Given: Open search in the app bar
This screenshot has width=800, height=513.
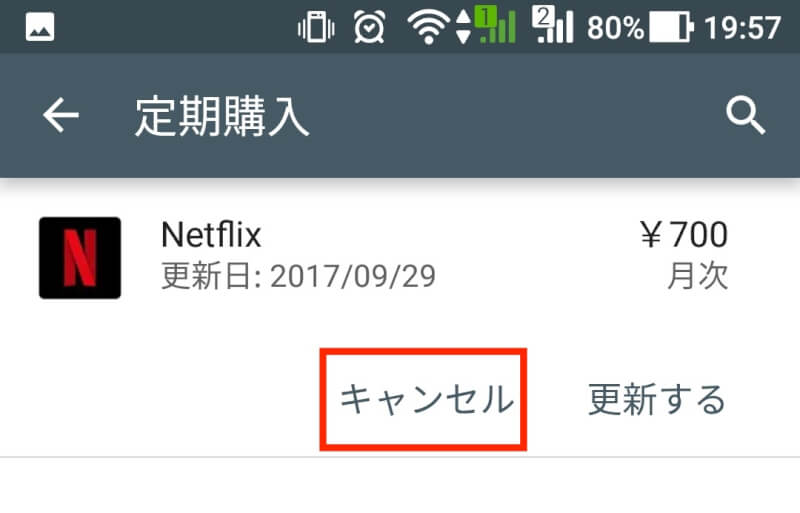Looking at the screenshot, I should pos(745,117).
